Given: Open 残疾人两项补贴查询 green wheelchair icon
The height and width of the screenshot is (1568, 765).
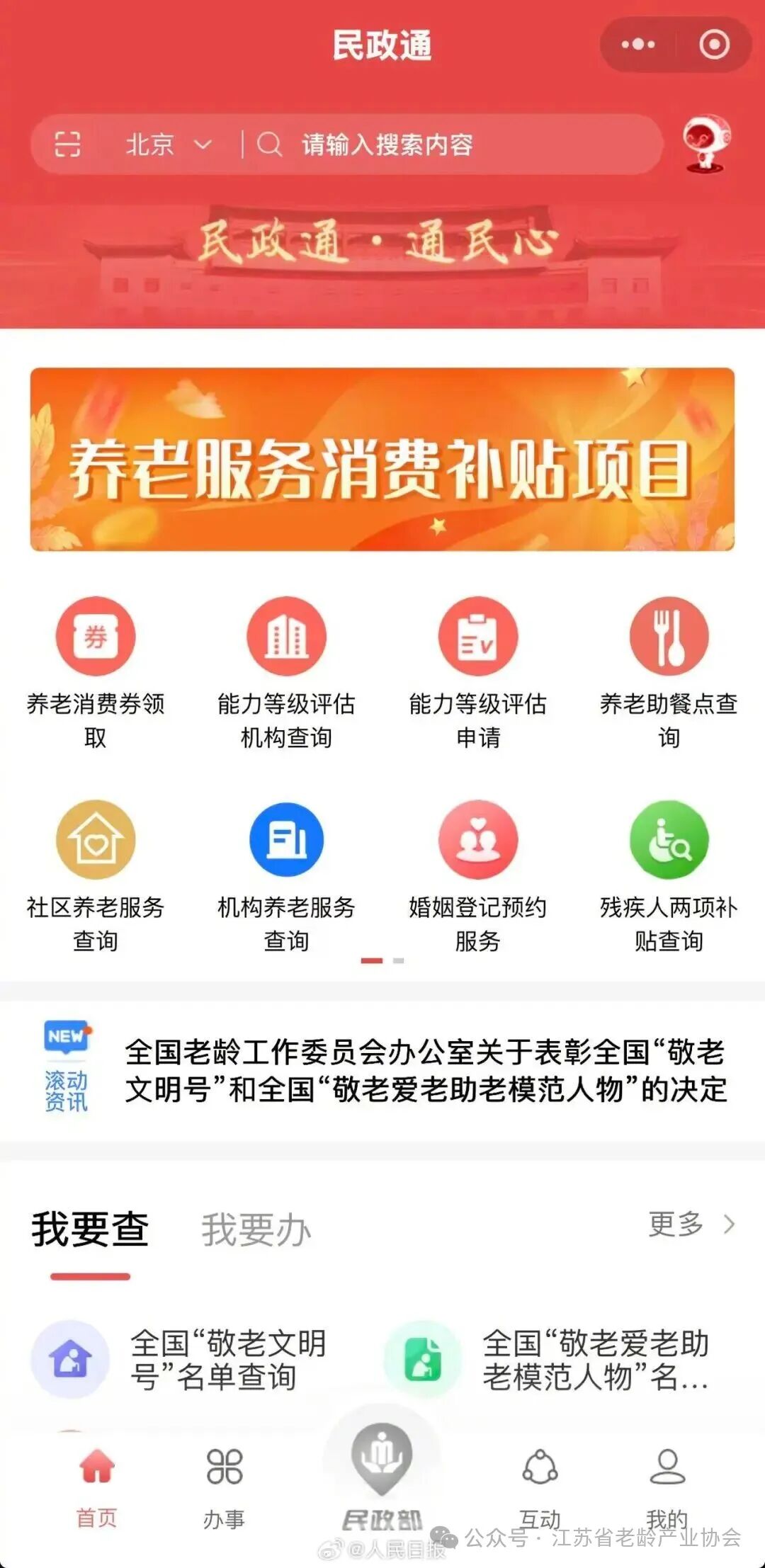Looking at the screenshot, I should [668, 839].
